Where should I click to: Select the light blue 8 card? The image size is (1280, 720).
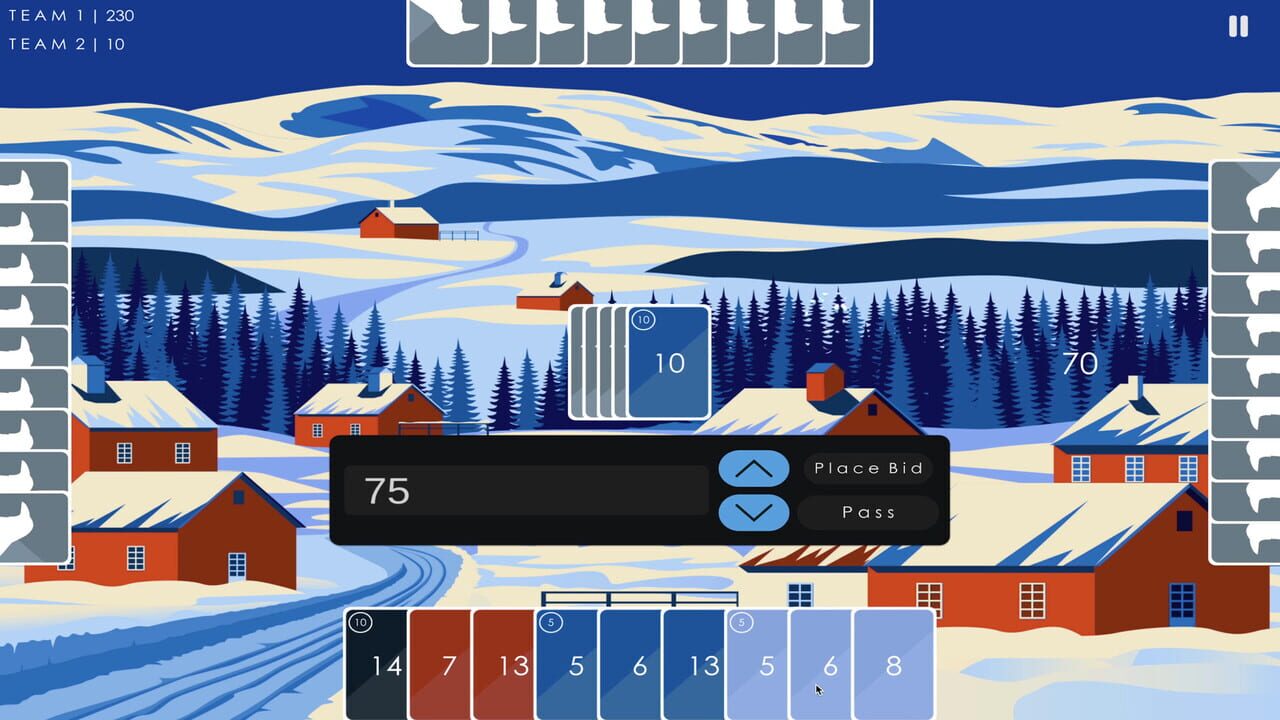(893, 665)
